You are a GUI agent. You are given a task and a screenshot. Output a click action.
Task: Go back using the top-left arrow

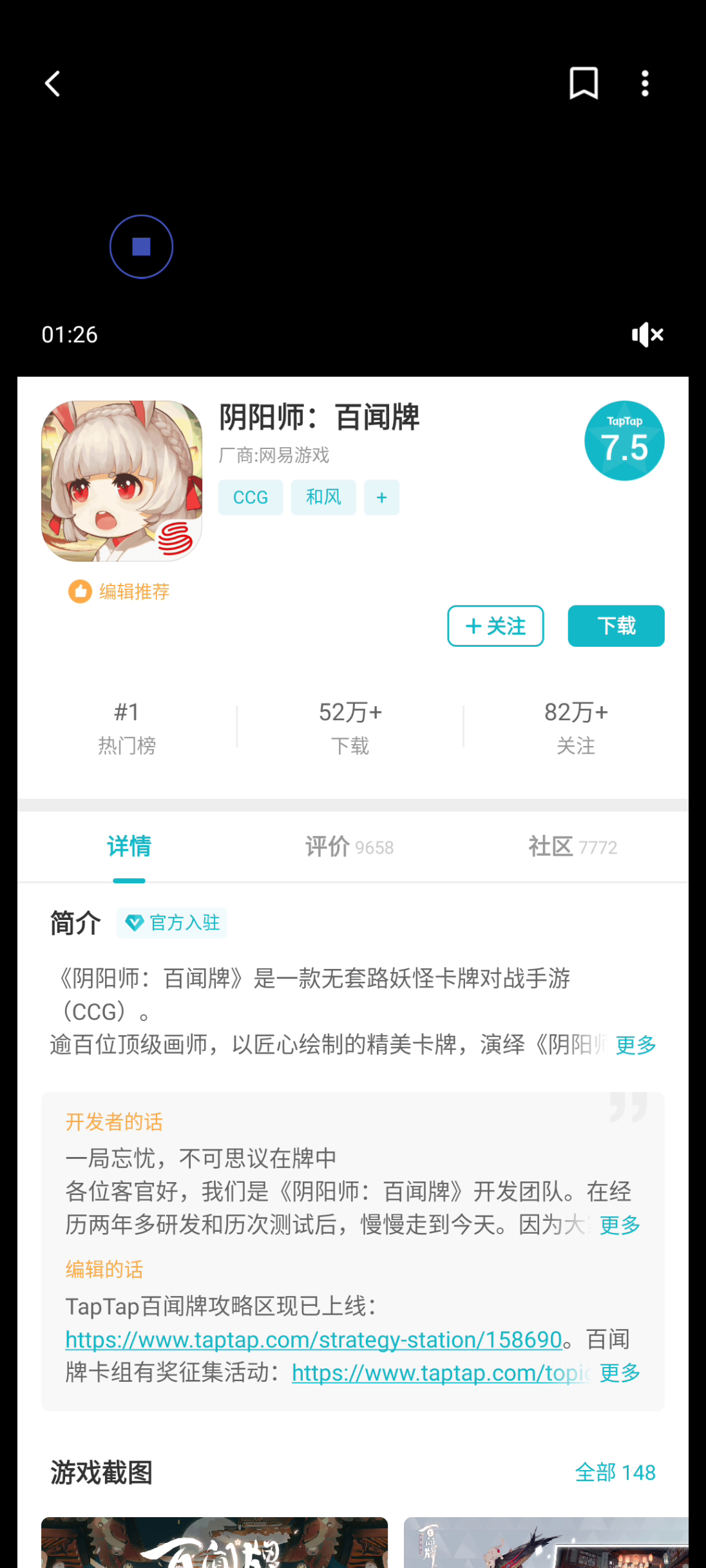pyautogui.click(x=53, y=84)
